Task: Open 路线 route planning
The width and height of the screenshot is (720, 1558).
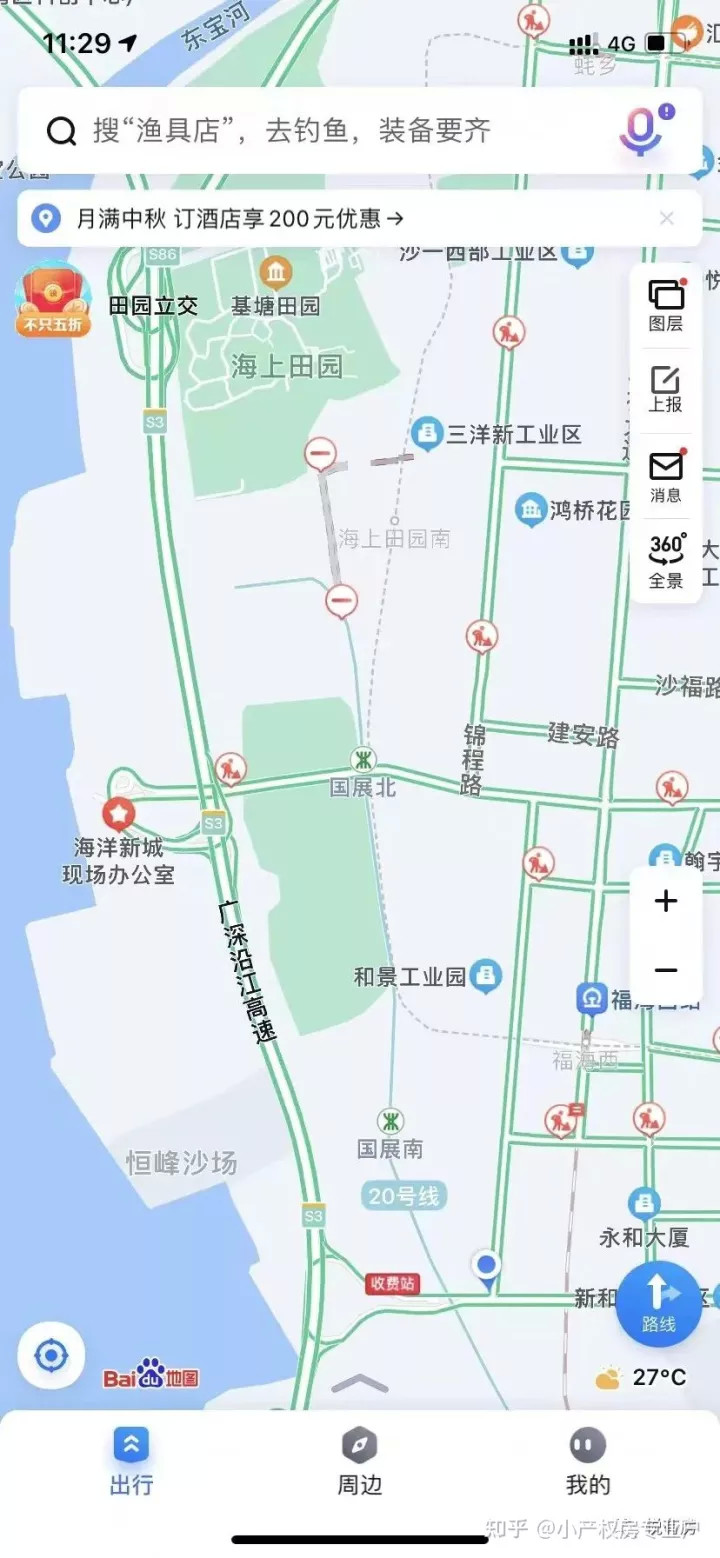Action: point(658,1304)
